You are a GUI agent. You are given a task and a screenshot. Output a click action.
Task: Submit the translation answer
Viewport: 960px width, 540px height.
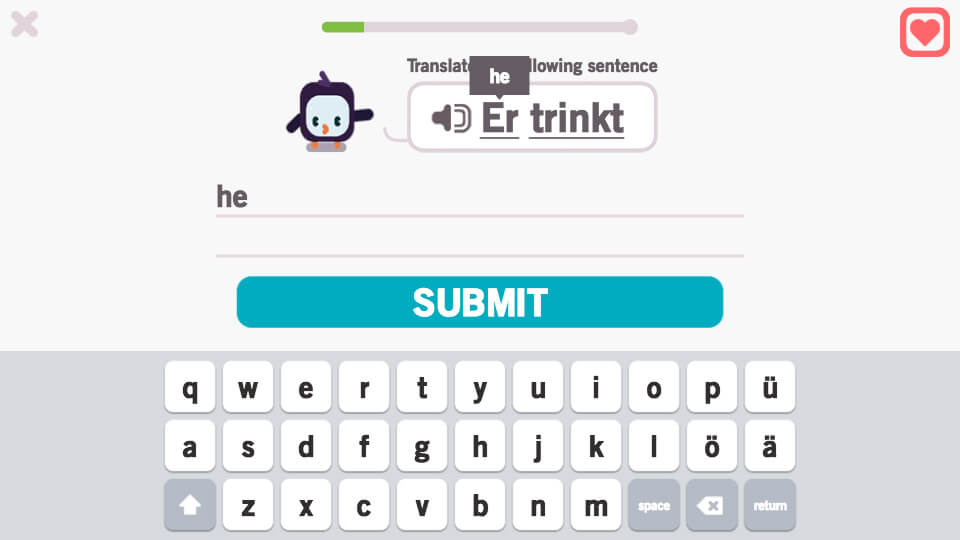click(x=480, y=302)
